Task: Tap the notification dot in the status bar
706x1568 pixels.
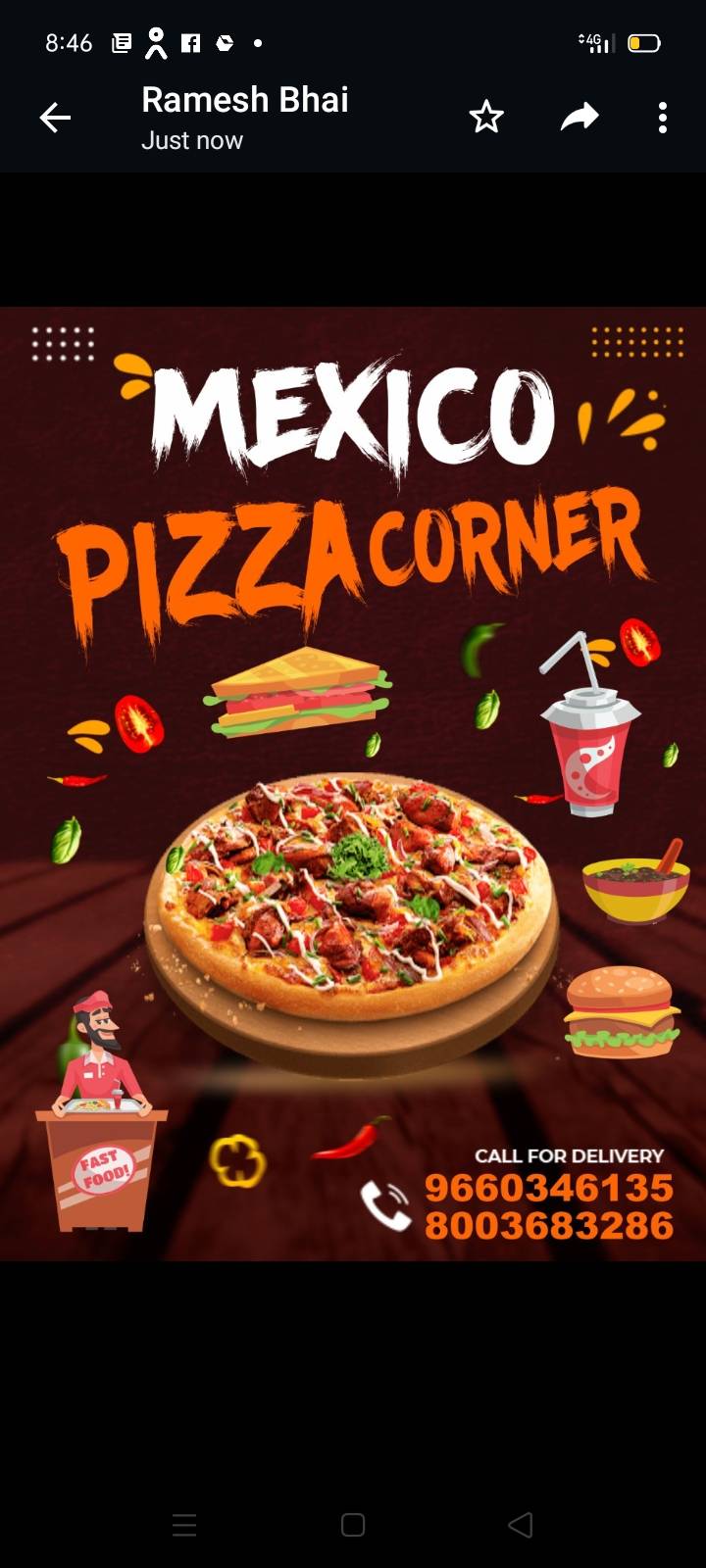Action: pyautogui.click(x=259, y=43)
